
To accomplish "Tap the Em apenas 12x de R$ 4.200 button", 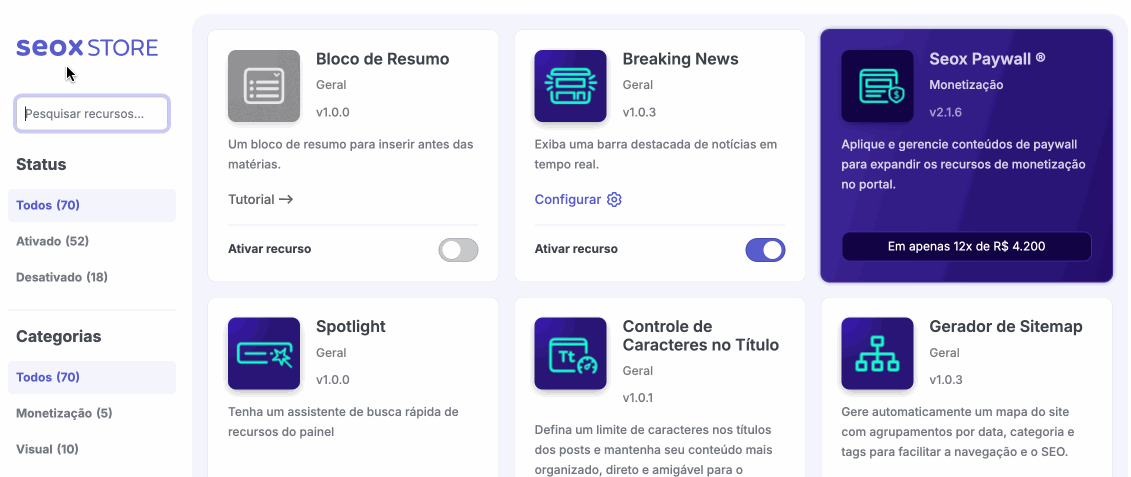I will tap(966, 246).
